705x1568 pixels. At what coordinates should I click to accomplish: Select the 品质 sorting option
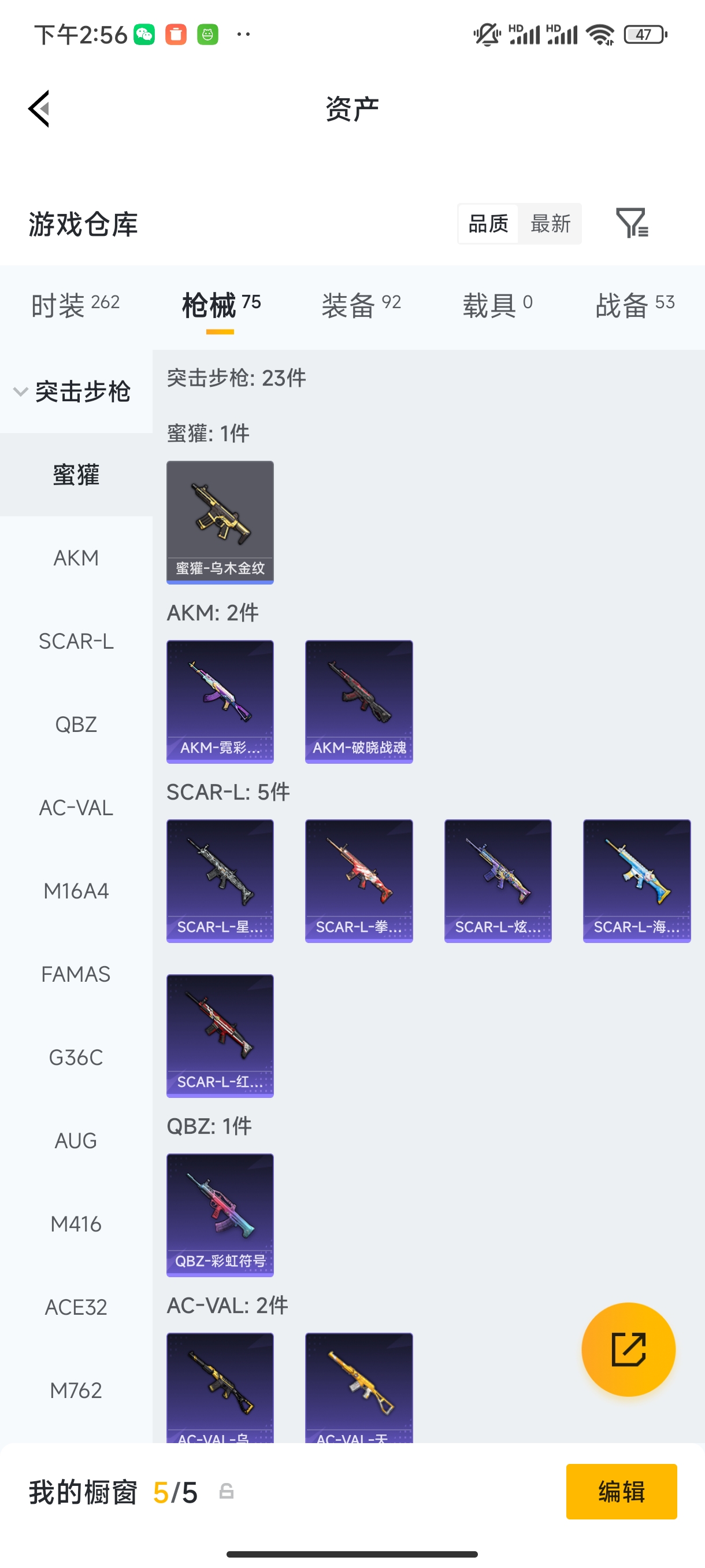tap(488, 224)
